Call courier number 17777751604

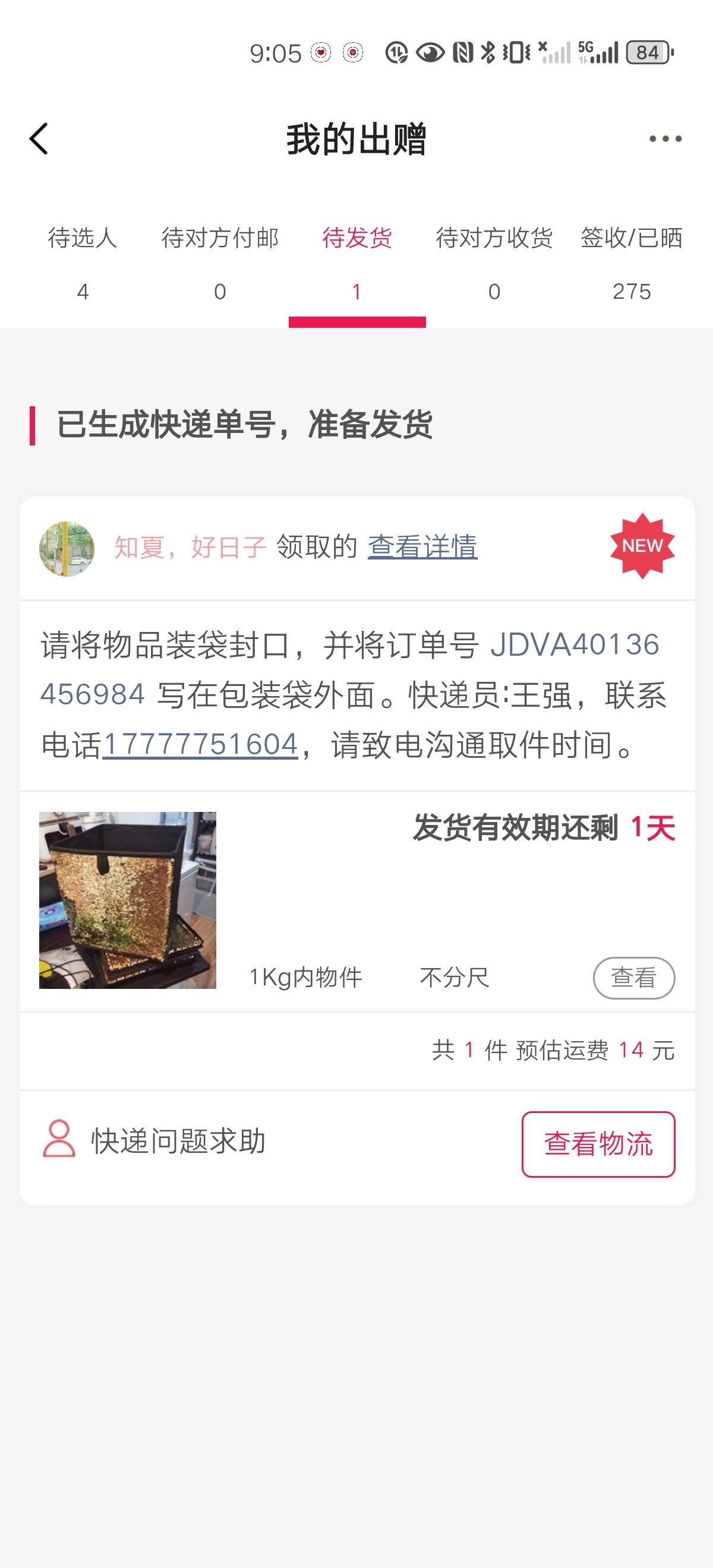coord(200,744)
